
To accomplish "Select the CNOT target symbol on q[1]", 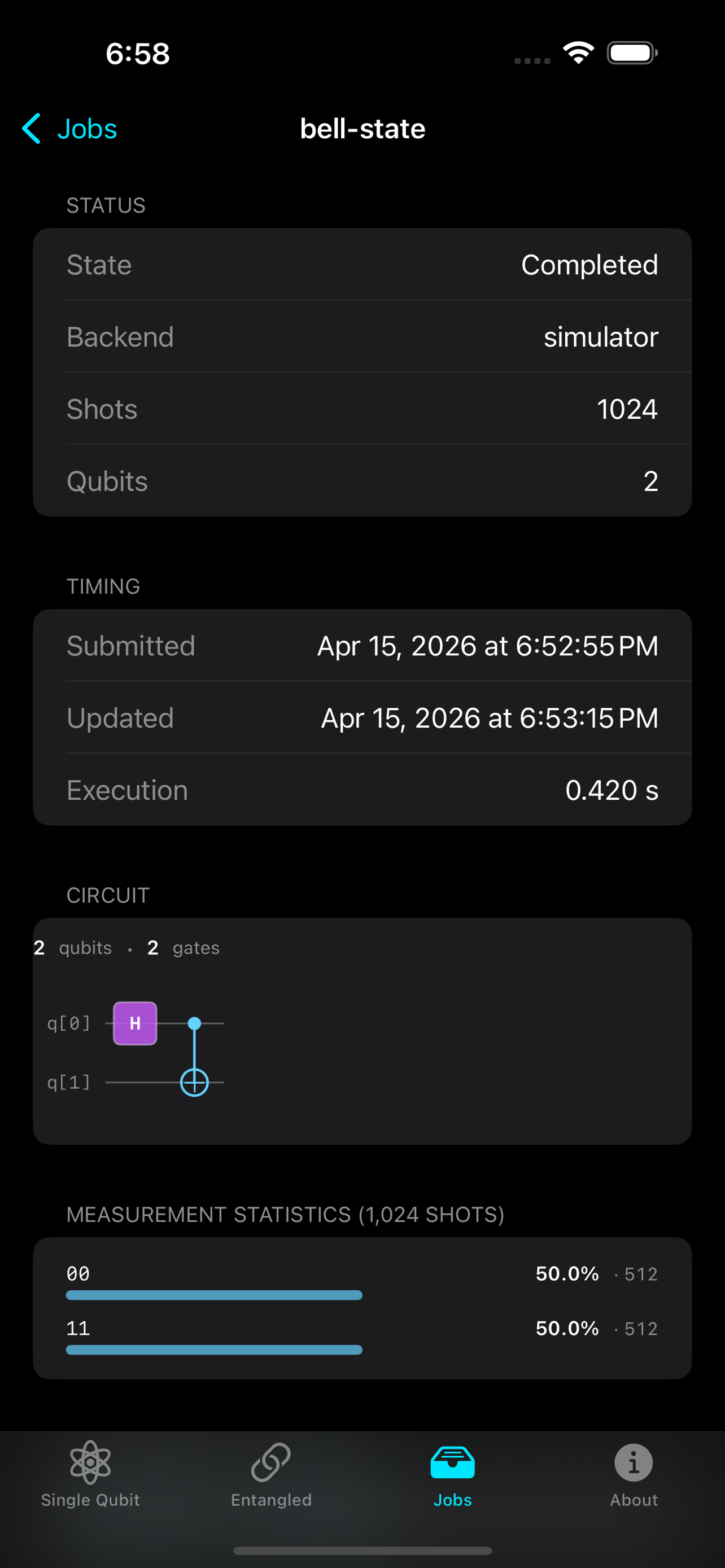I will point(194,1082).
